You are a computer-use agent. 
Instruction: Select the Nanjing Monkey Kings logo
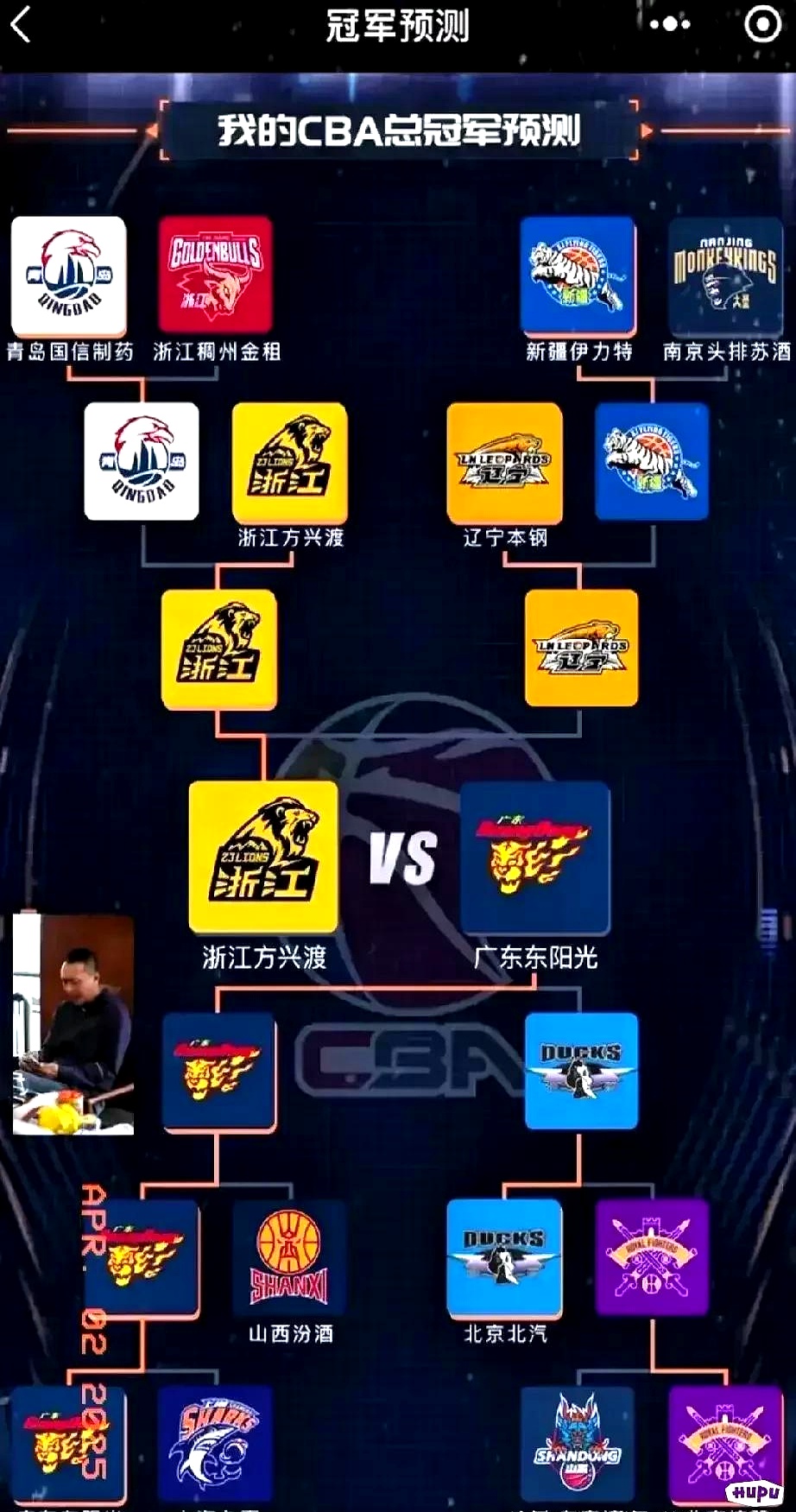tap(725, 275)
